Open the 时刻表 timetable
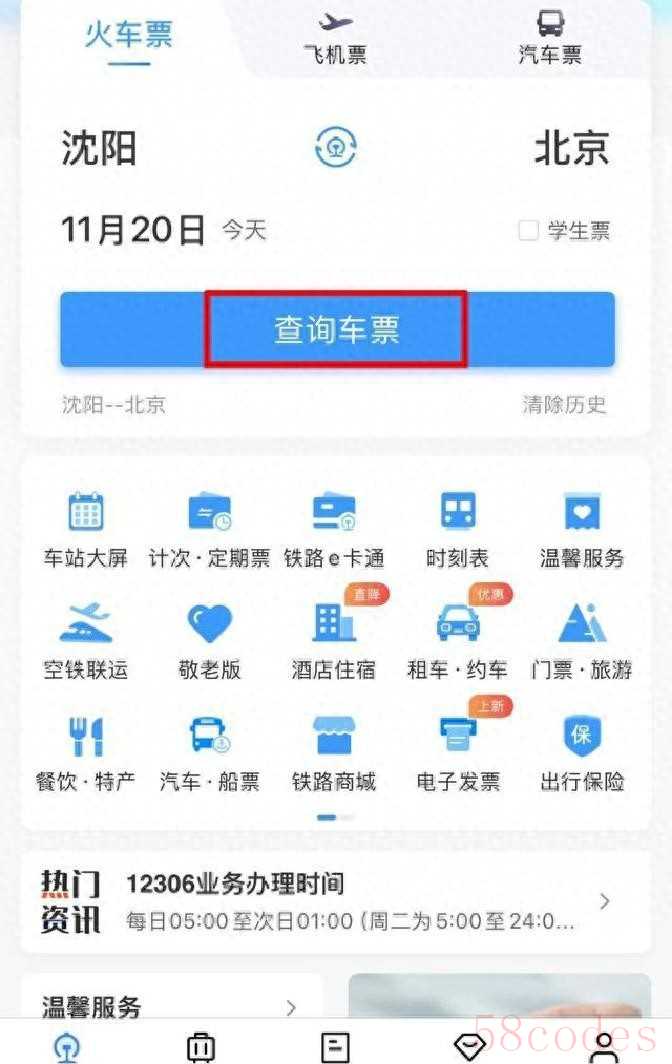 (x=457, y=530)
